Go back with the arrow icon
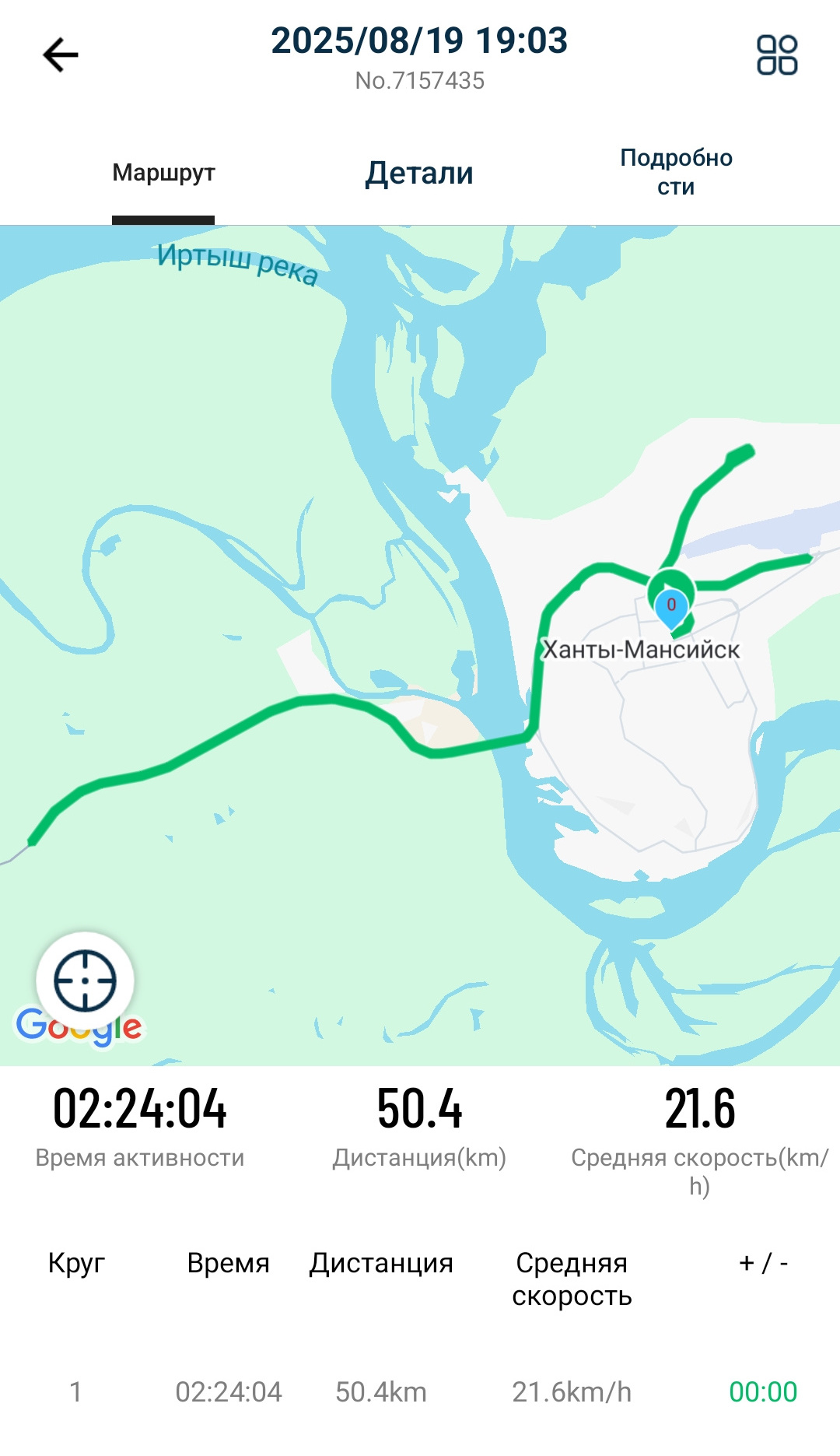This screenshot has height=1456, width=840. coord(60,55)
